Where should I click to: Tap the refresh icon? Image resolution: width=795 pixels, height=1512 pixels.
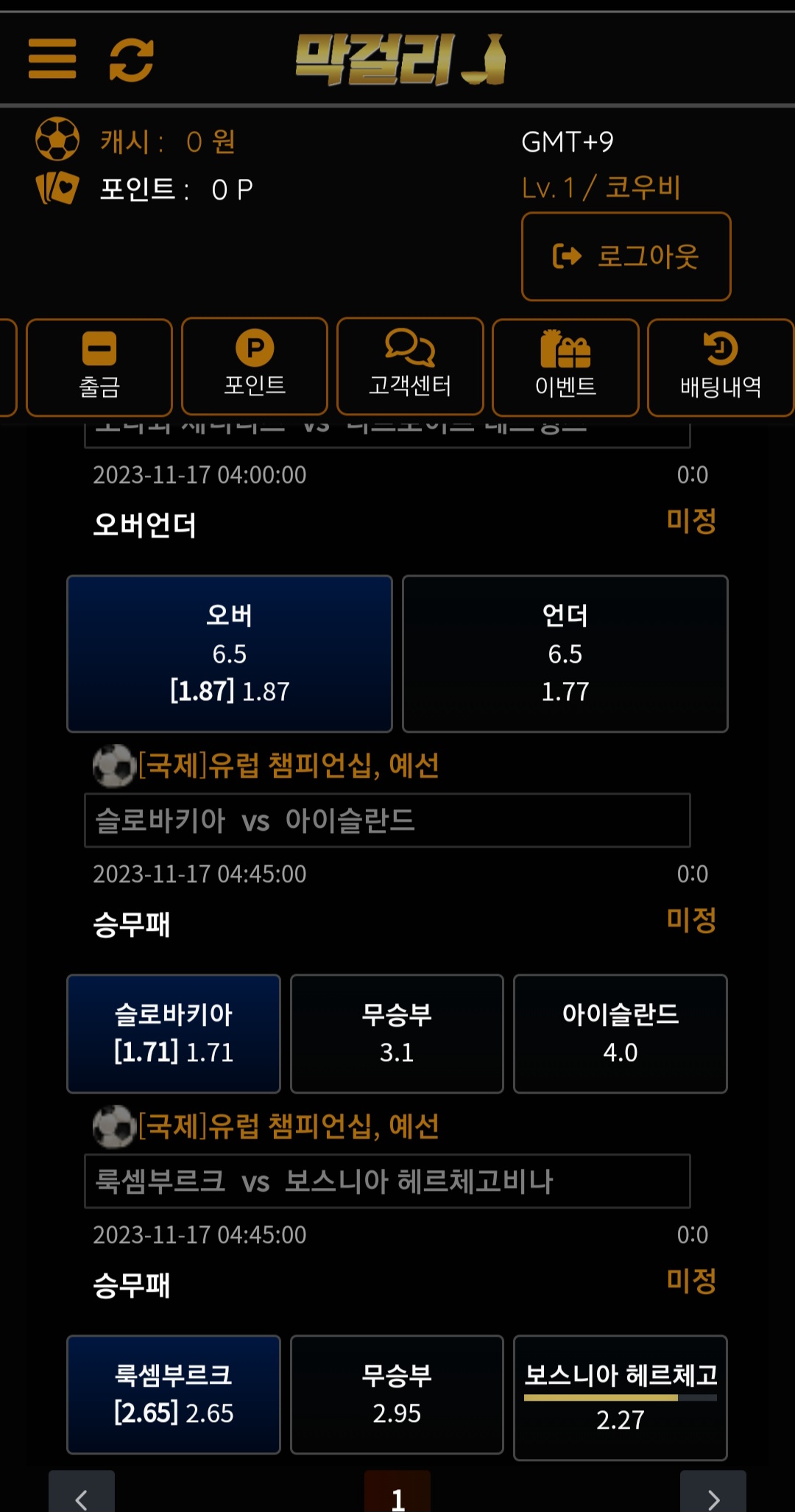pos(131,60)
